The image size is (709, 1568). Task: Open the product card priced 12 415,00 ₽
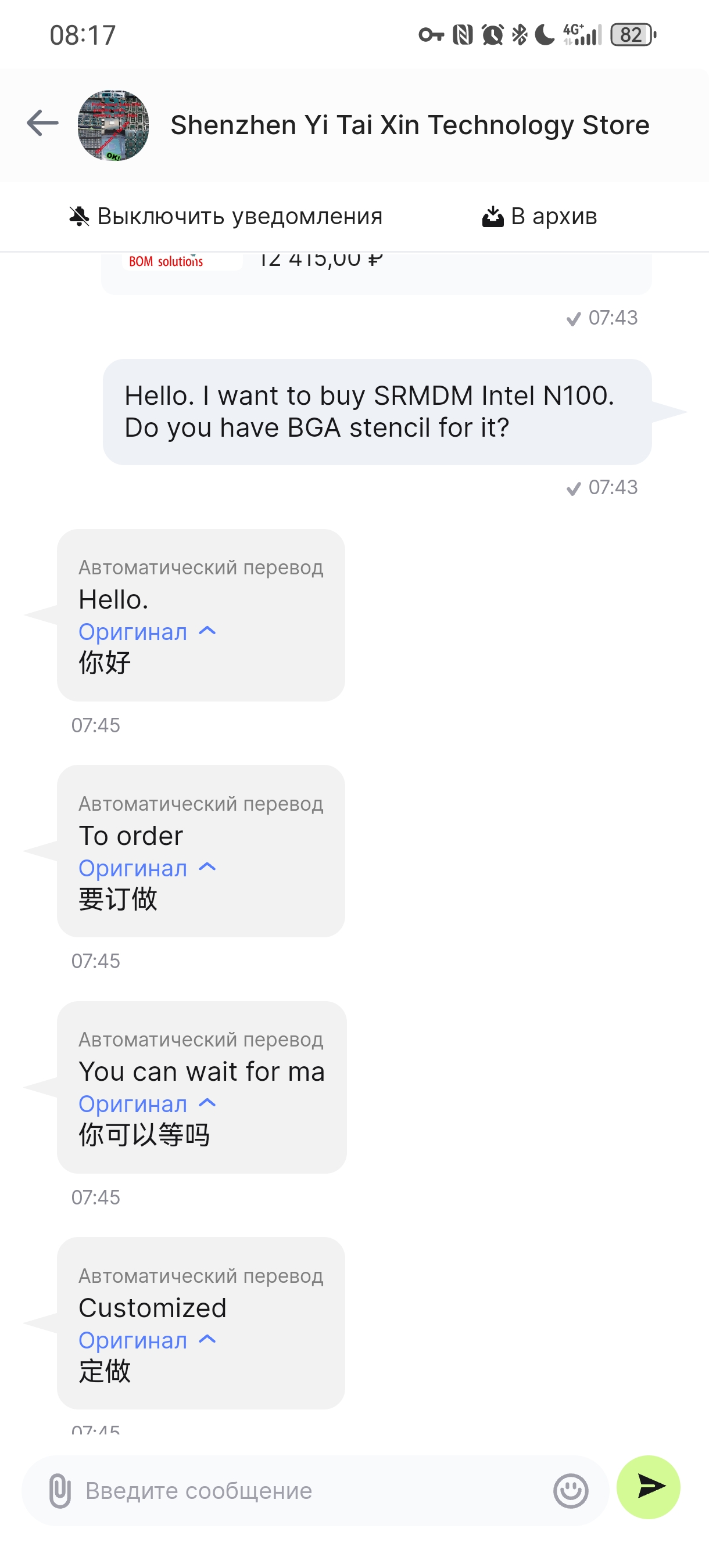[x=377, y=273]
